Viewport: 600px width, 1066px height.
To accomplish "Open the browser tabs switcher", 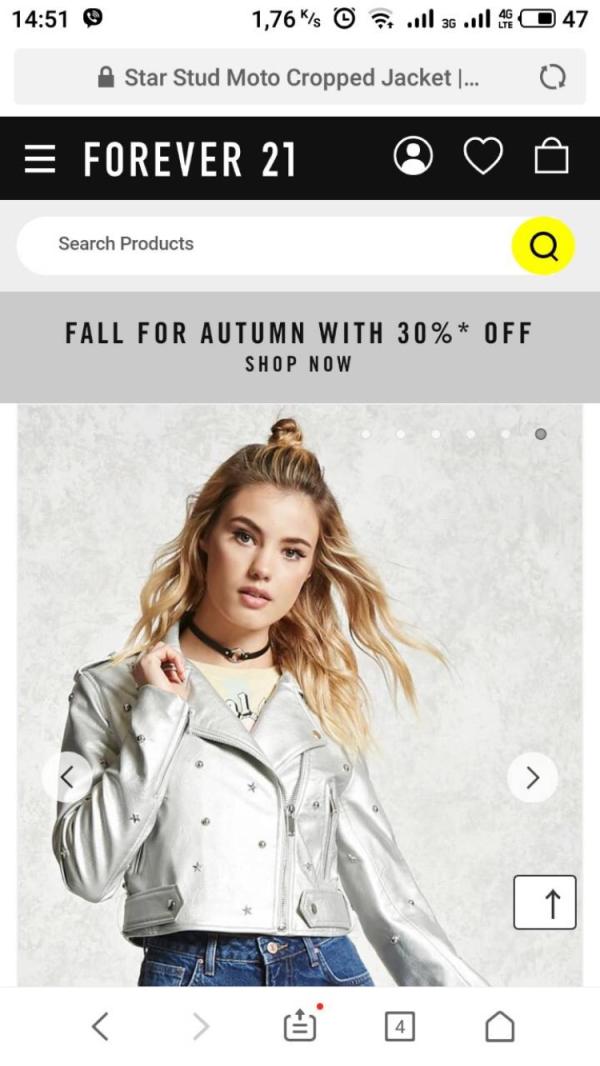I will [x=400, y=1026].
